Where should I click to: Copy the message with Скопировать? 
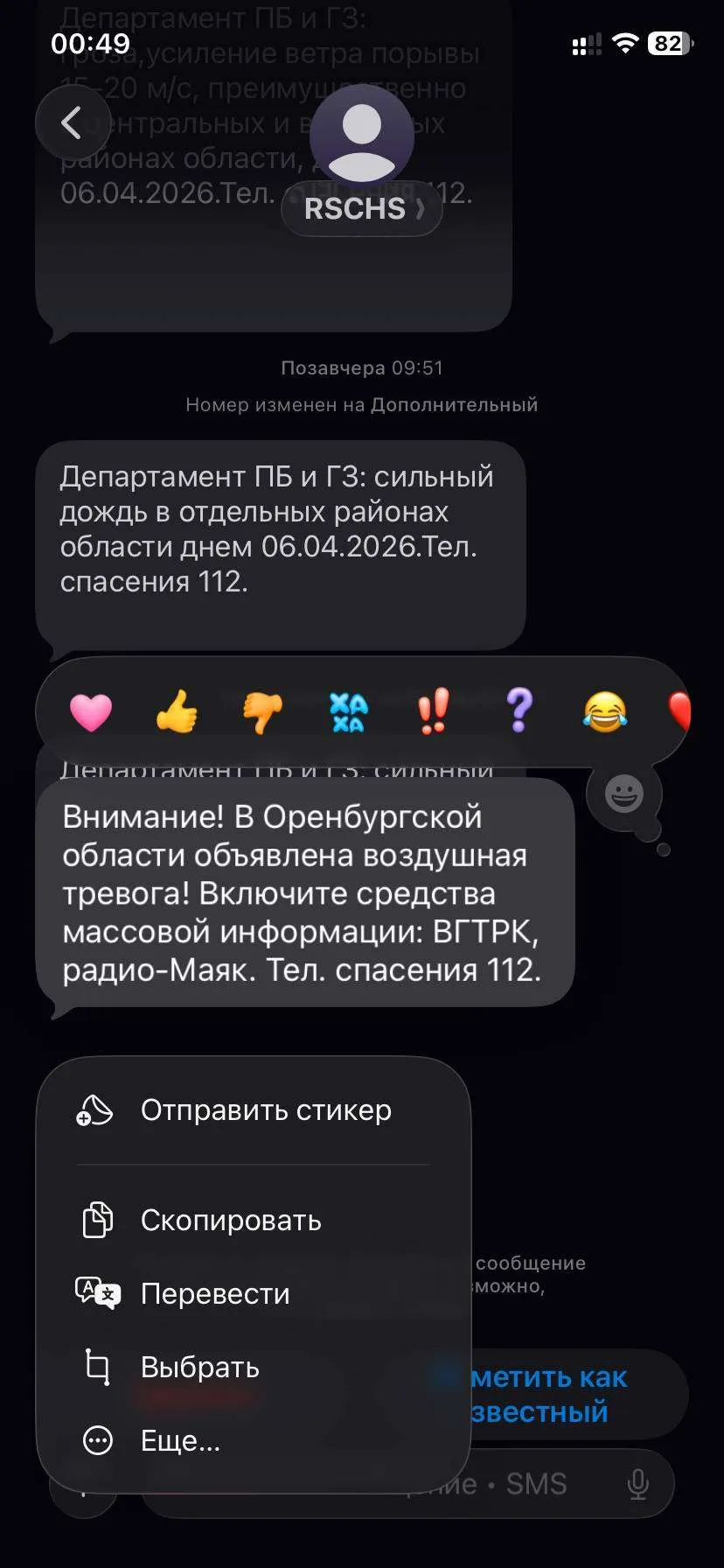click(254, 1221)
